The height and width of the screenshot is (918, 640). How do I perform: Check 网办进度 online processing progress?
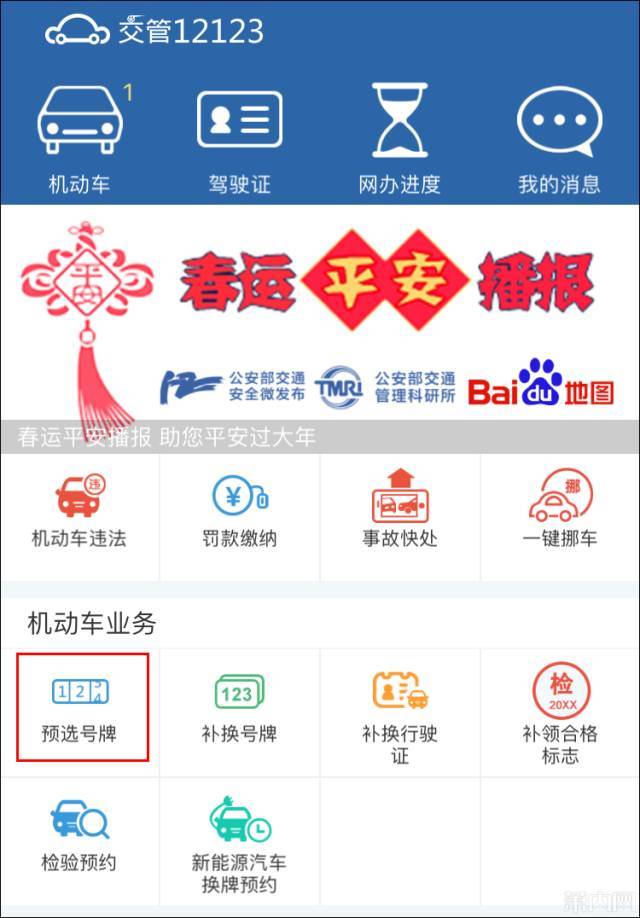coord(399,140)
